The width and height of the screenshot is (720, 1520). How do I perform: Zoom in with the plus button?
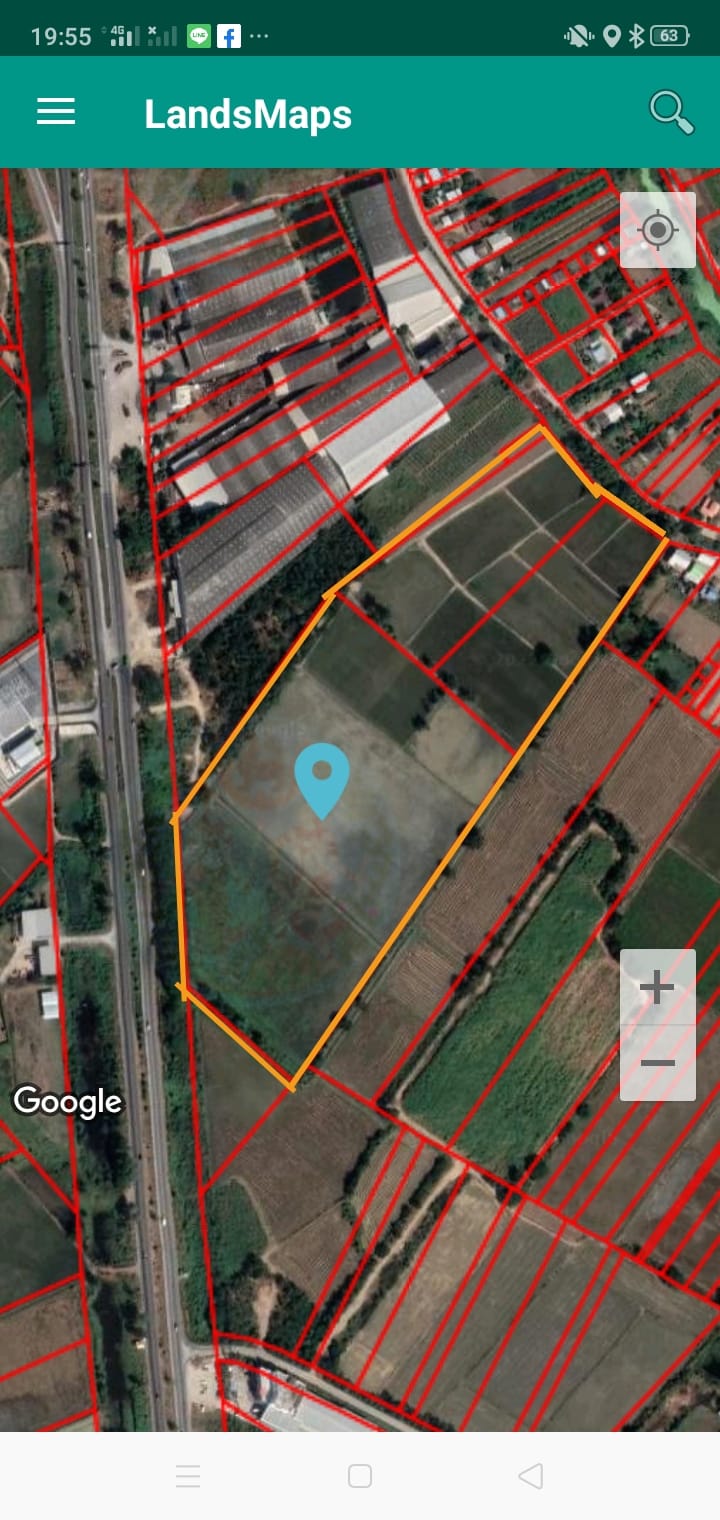coord(658,988)
